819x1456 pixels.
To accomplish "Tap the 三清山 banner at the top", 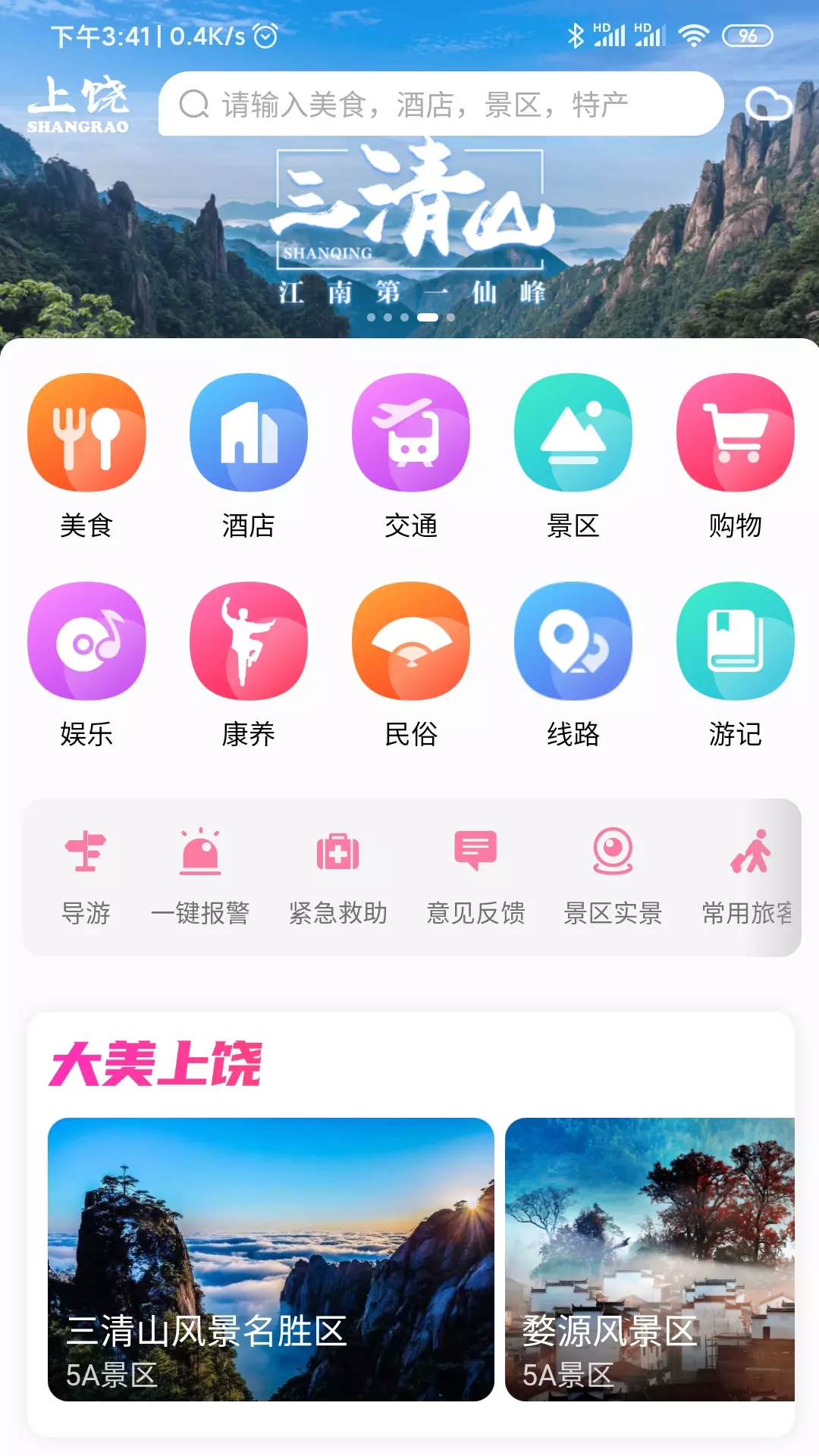I will pos(409,227).
